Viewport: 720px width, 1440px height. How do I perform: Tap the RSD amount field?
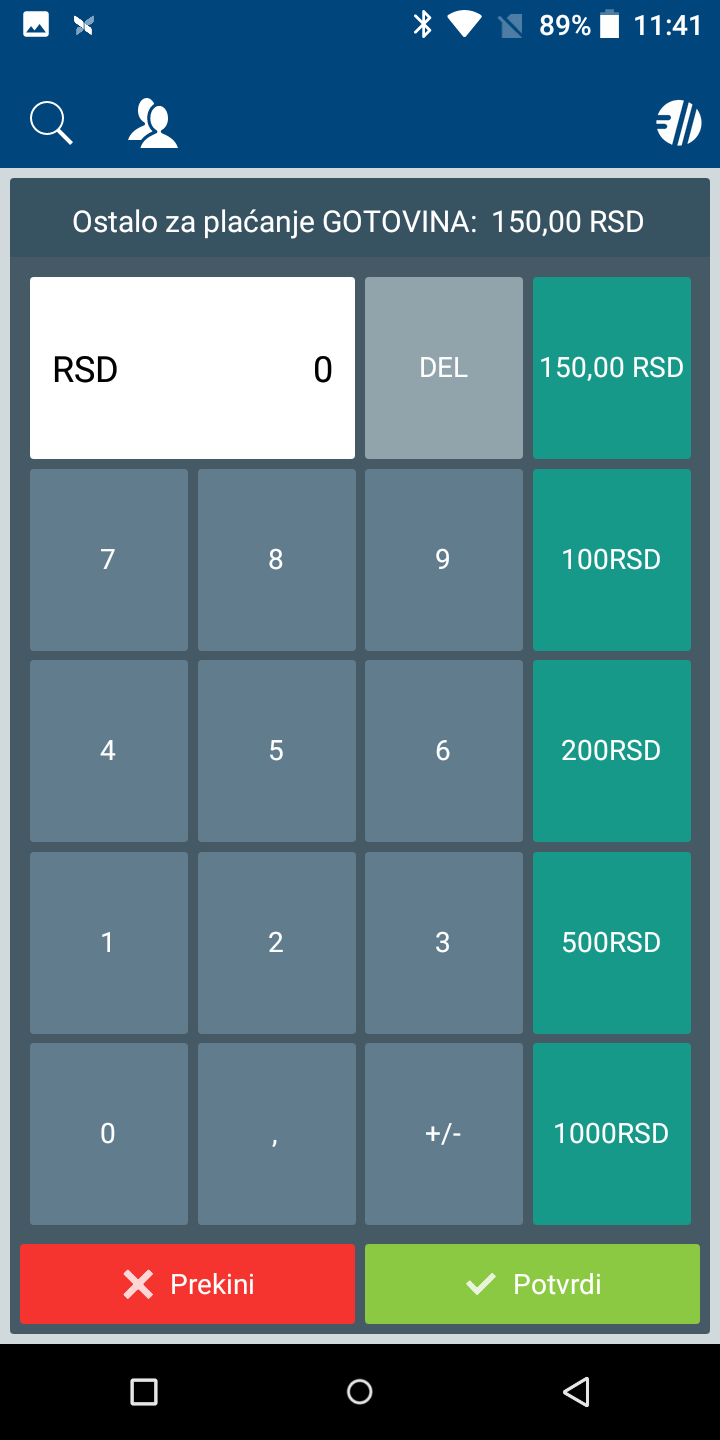coord(192,368)
